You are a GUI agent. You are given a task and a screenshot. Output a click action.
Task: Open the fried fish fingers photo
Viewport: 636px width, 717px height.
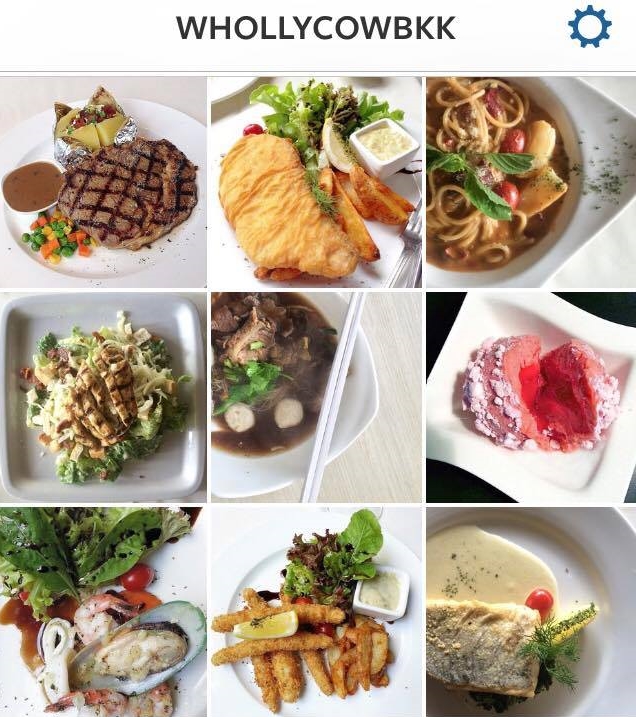(x=315, y=612)
